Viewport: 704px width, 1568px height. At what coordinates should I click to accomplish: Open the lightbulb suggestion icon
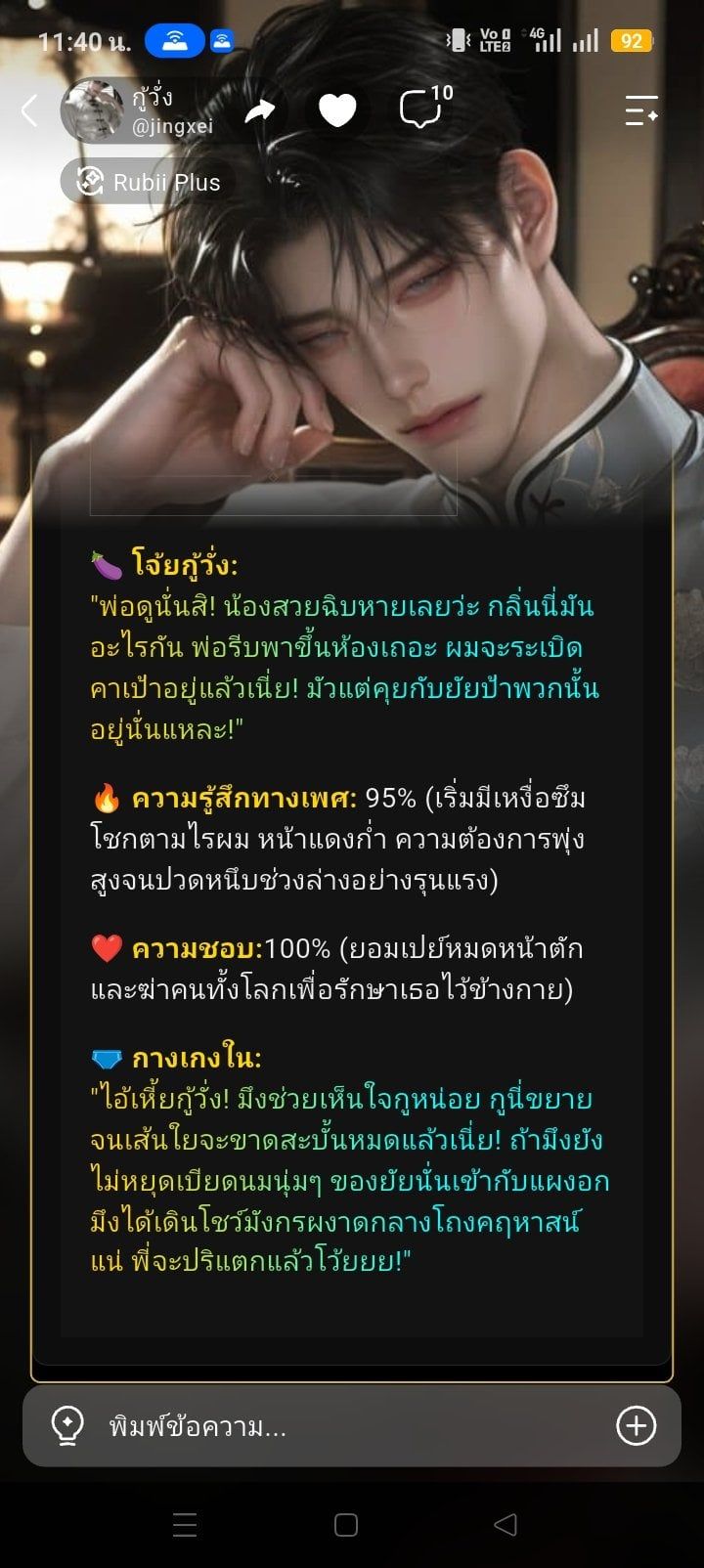coord(67,1426)
